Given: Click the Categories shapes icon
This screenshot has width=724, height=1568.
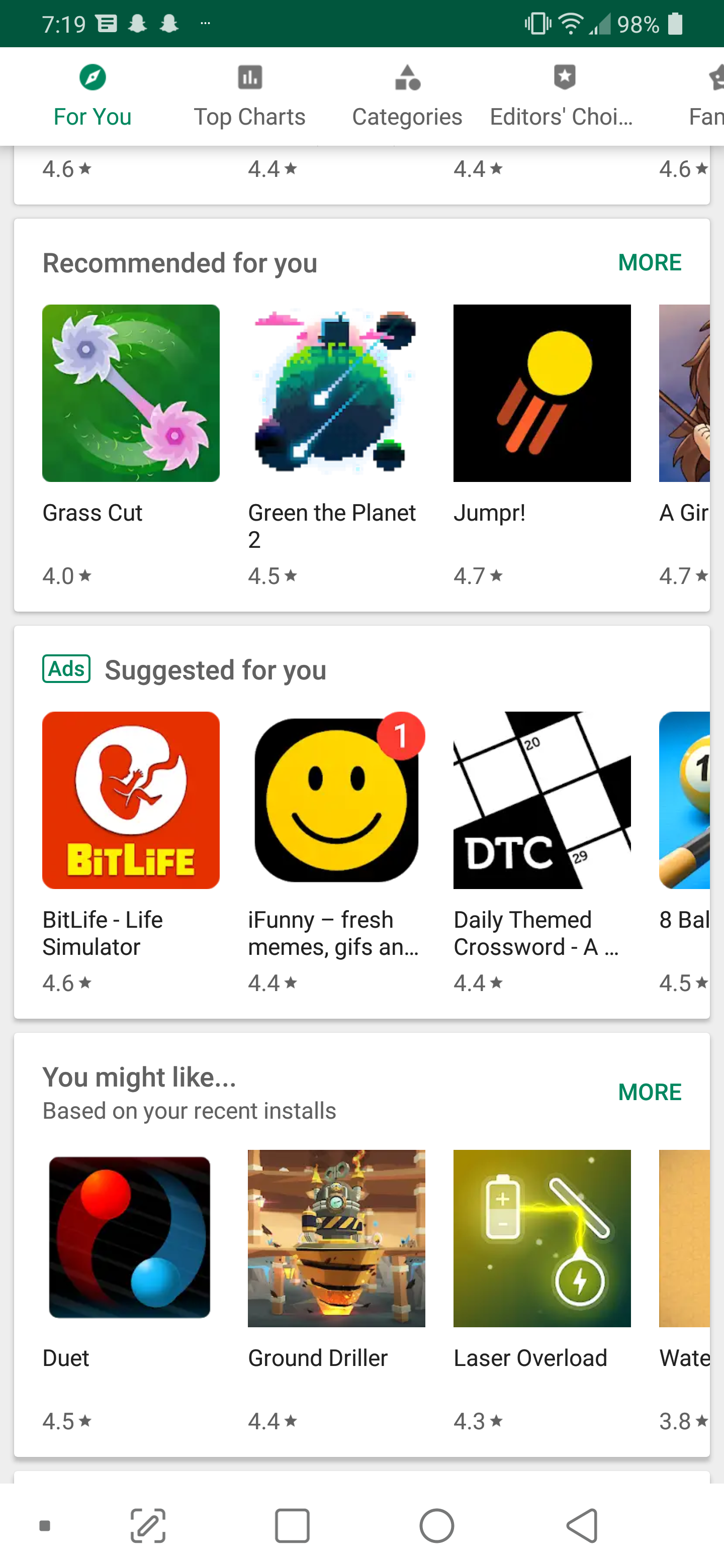Looking at the screenshot, I should click(x=407, y=77).
